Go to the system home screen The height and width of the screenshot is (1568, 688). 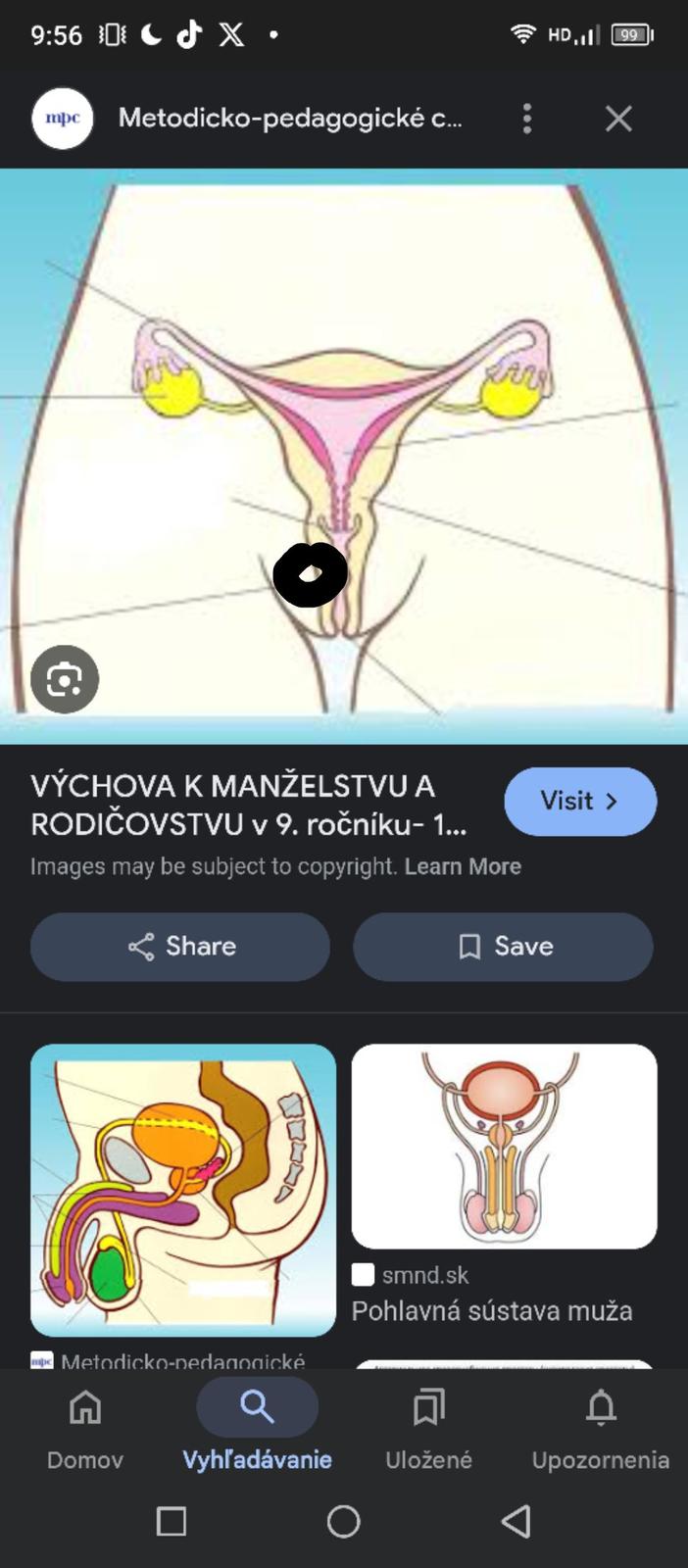click(344, 1521)
